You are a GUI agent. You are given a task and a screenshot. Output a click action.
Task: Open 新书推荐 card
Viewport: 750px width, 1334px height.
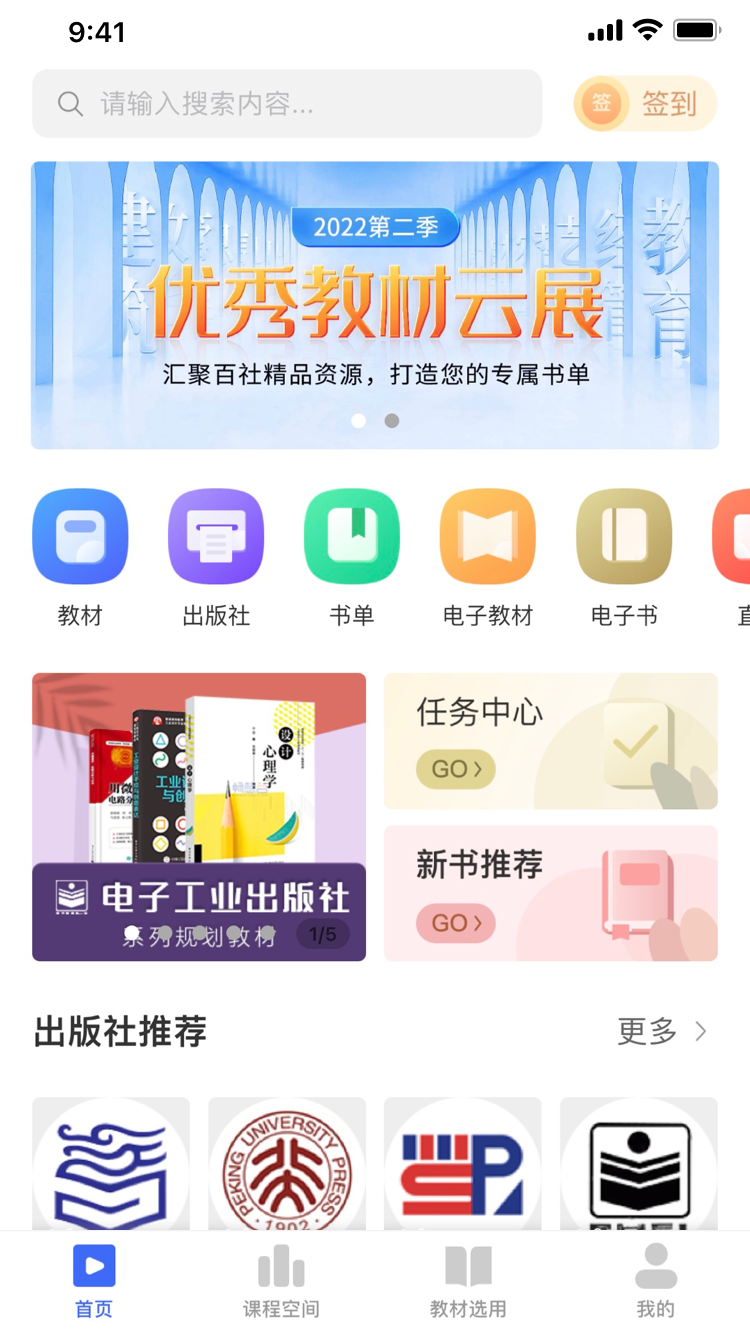pyautogui.click(x=551, y=893)
